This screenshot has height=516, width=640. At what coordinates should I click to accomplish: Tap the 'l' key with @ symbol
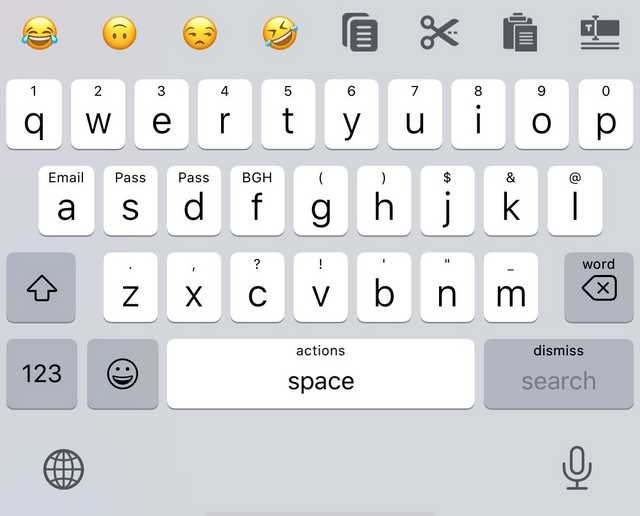[575, 201]
